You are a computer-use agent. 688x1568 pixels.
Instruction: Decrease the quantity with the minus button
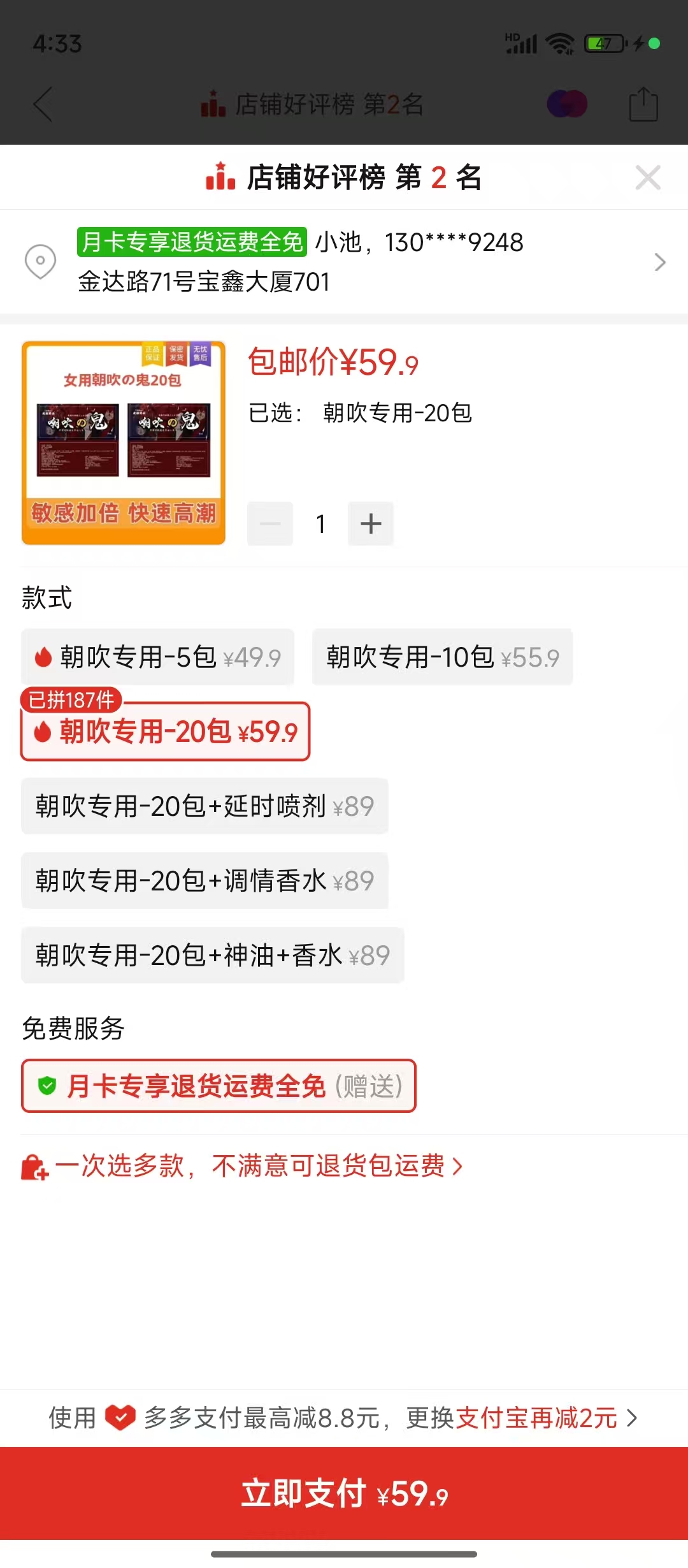(x=270, y=524)
